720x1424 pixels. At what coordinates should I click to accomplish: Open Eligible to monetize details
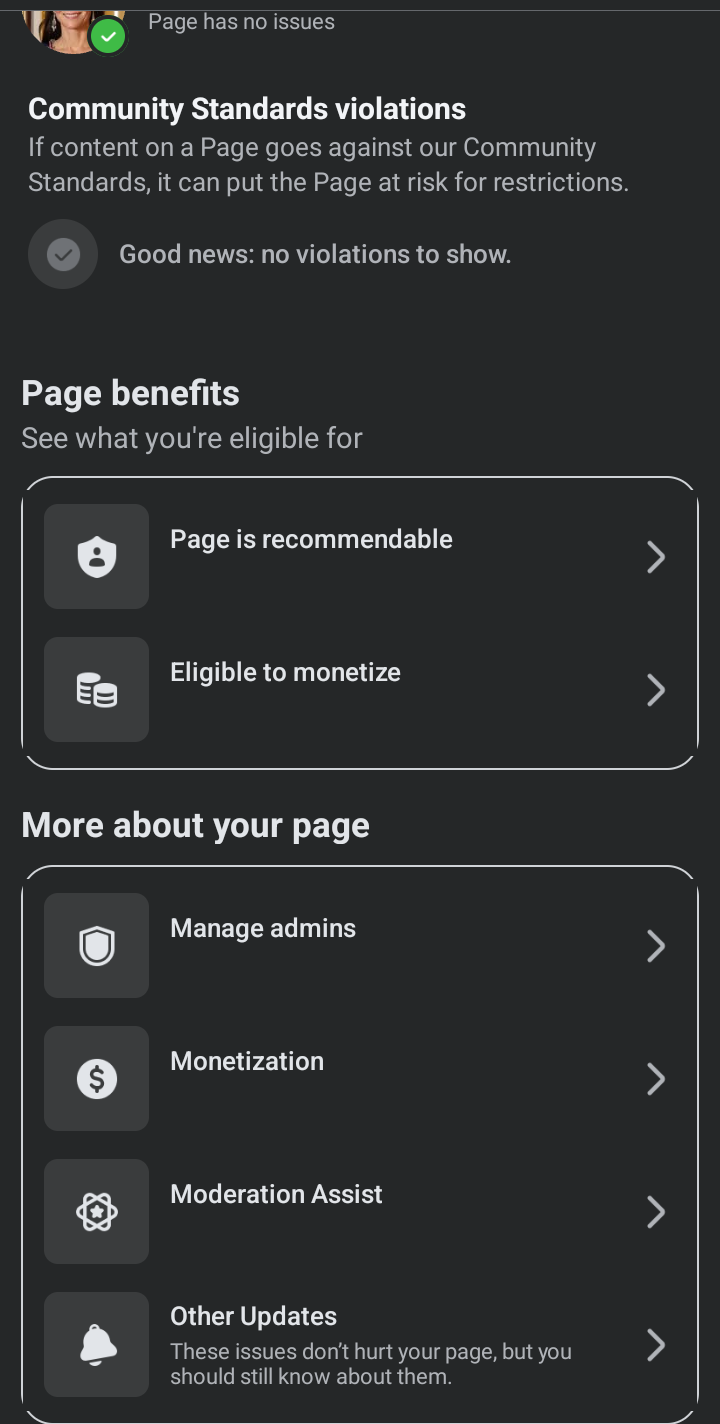coord(360,689)
